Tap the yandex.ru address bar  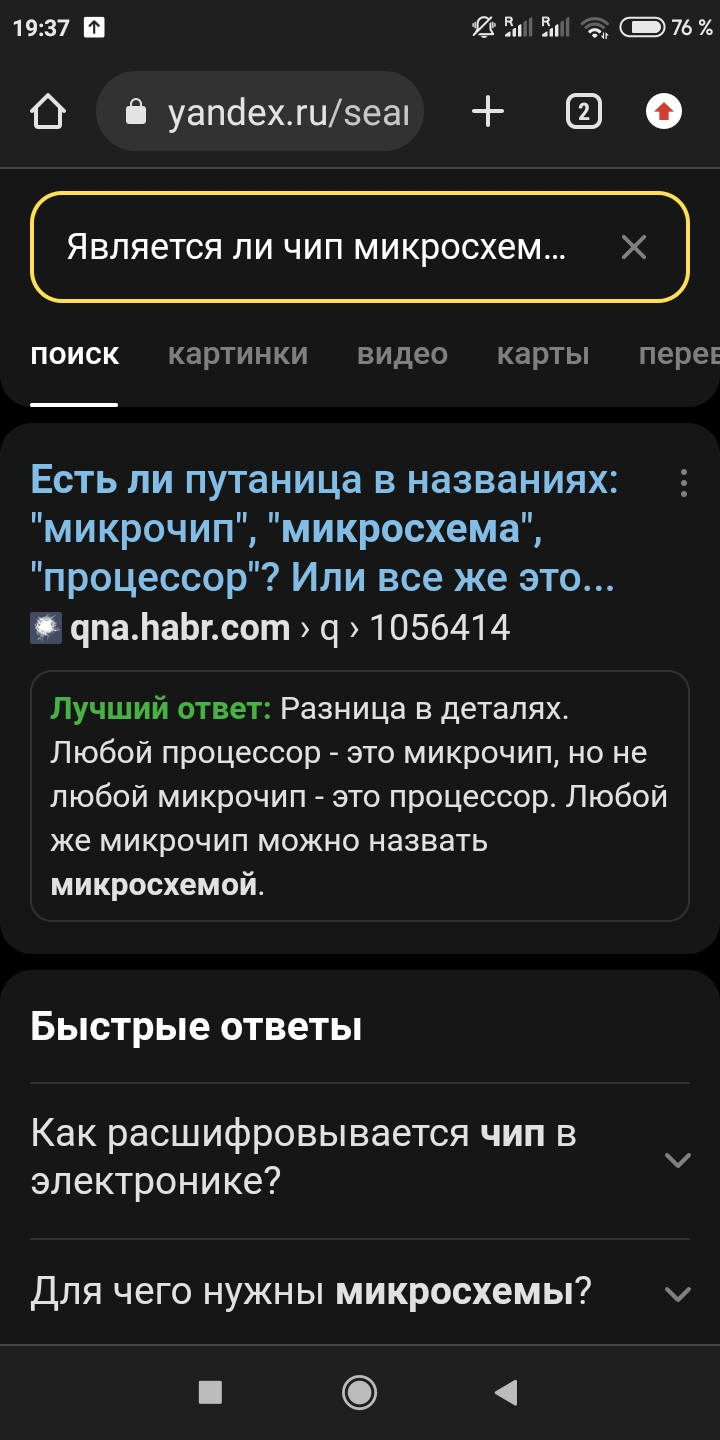click(260, 112)
